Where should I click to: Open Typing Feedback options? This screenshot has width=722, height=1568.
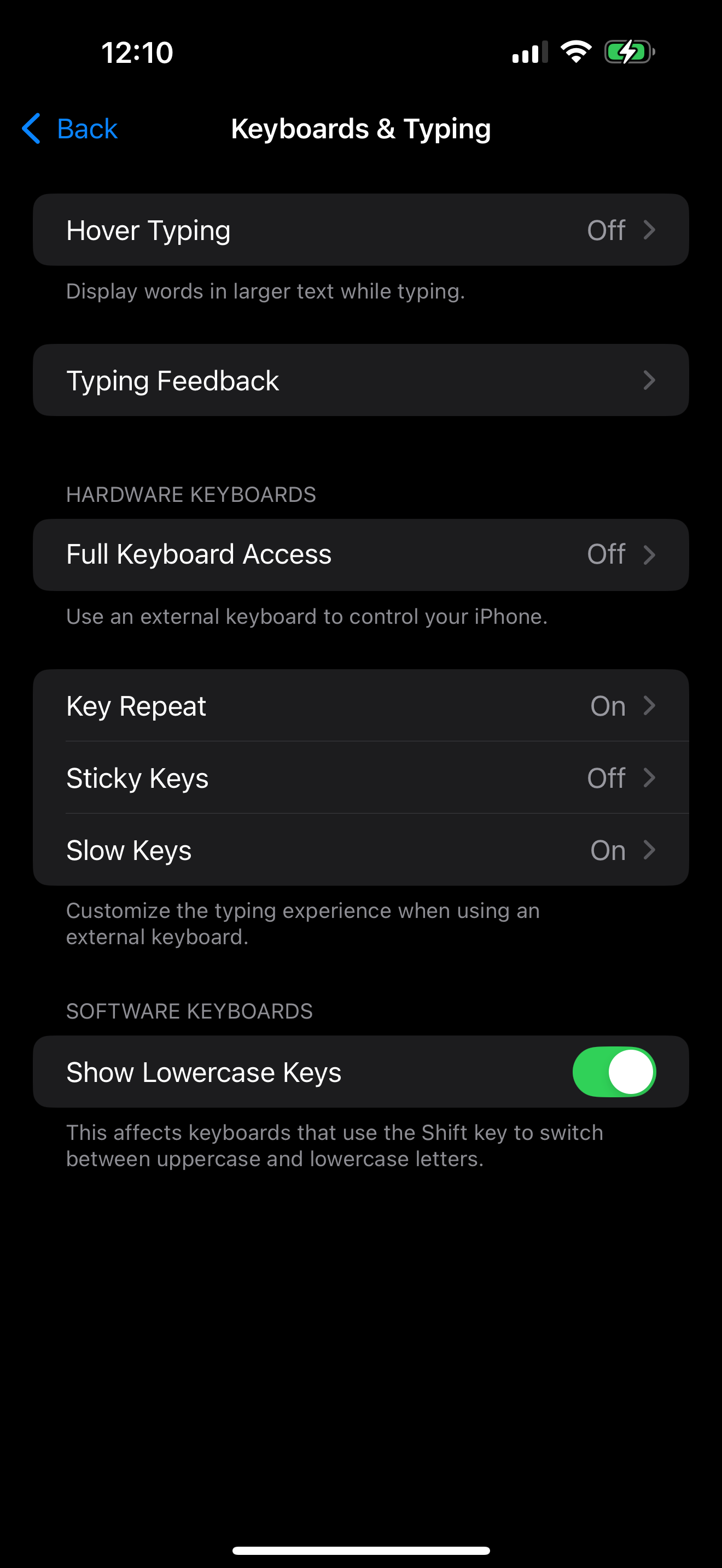pyautogui.click(x=361, y=381)
